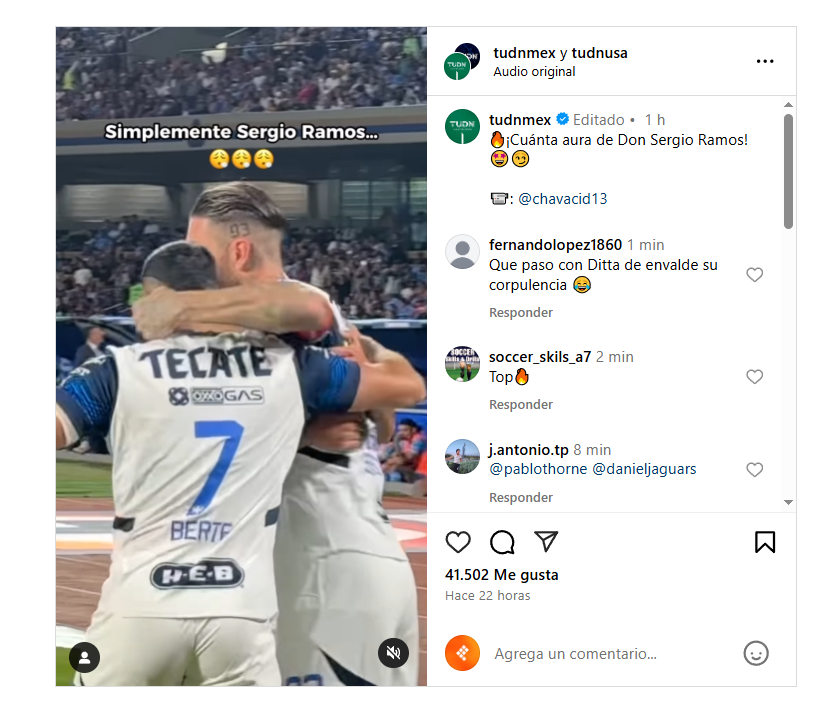
Task: Open the three-dot post options menu
Action: 765,61
